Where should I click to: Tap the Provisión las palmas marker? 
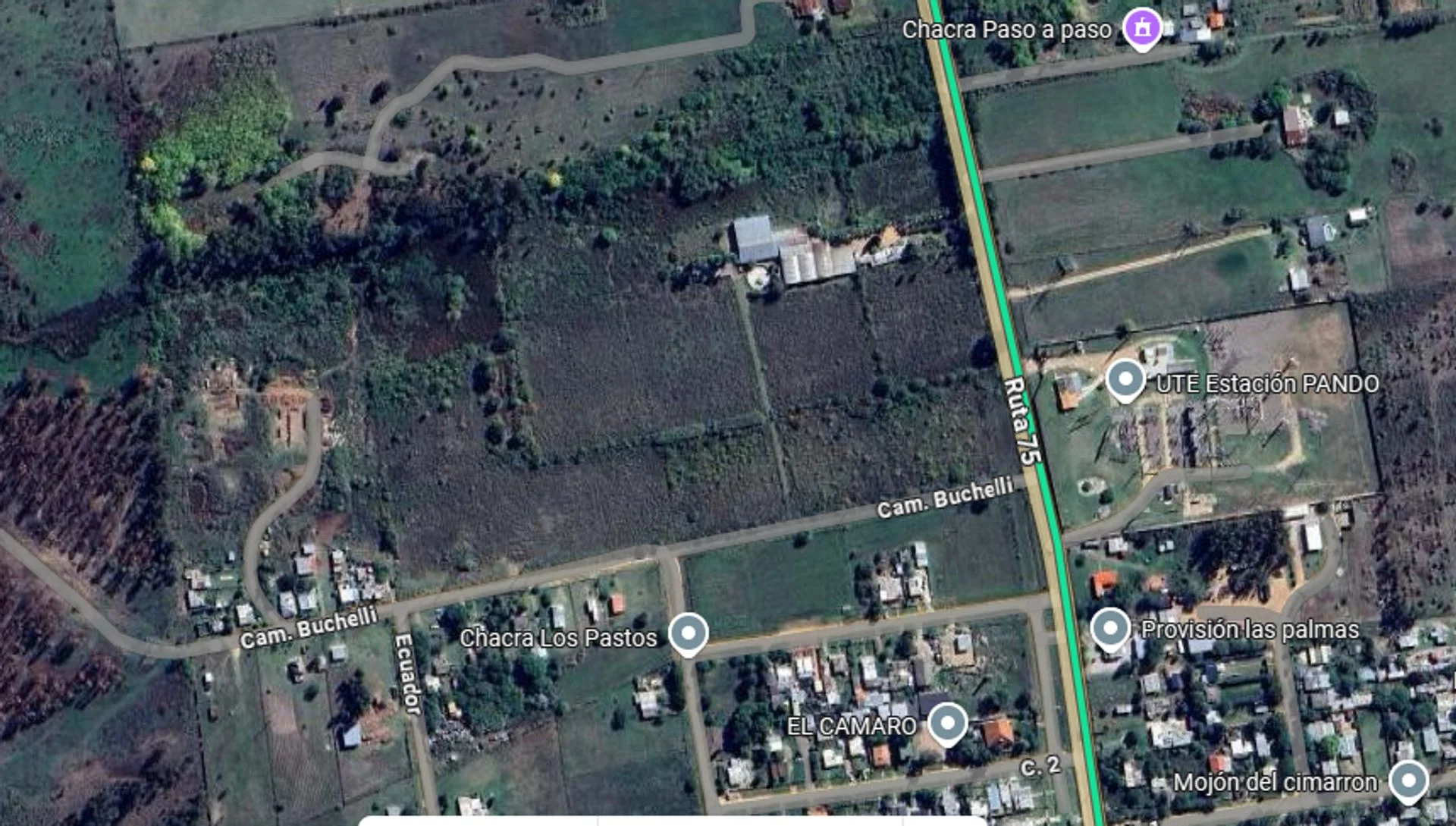[1110, 628]
